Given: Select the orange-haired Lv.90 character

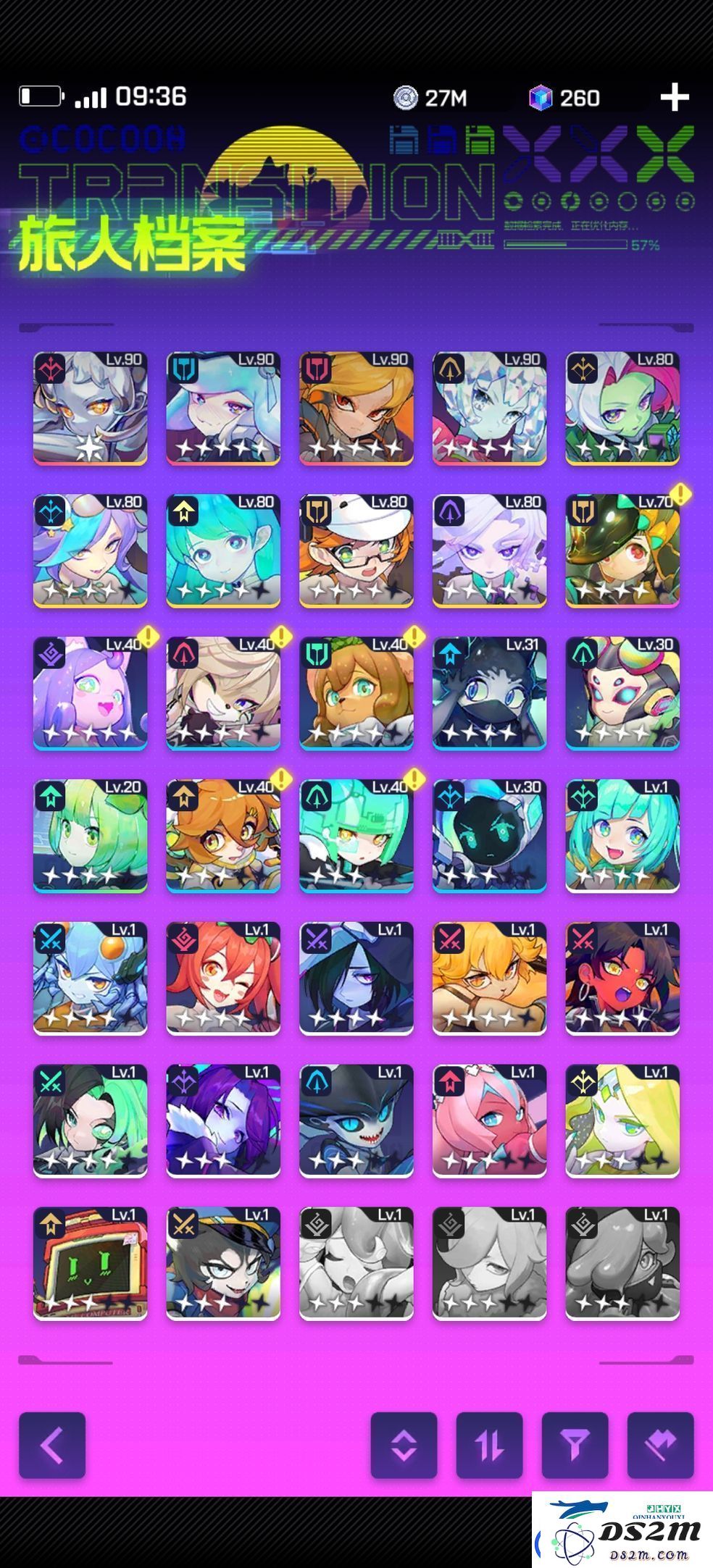Looking at the screenshot, I should (x=356, y=408).
